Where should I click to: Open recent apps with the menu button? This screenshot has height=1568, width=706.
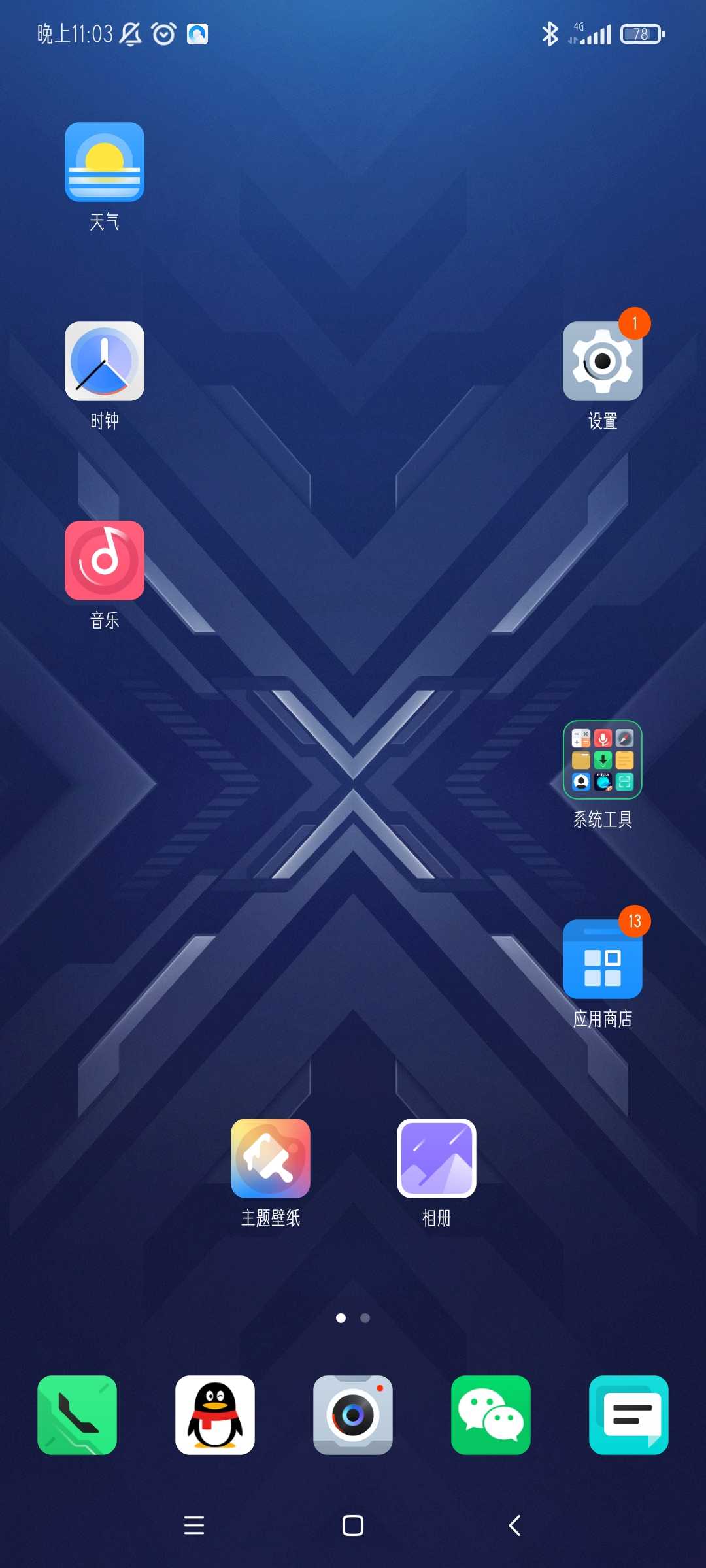(x=194, y=1526)
